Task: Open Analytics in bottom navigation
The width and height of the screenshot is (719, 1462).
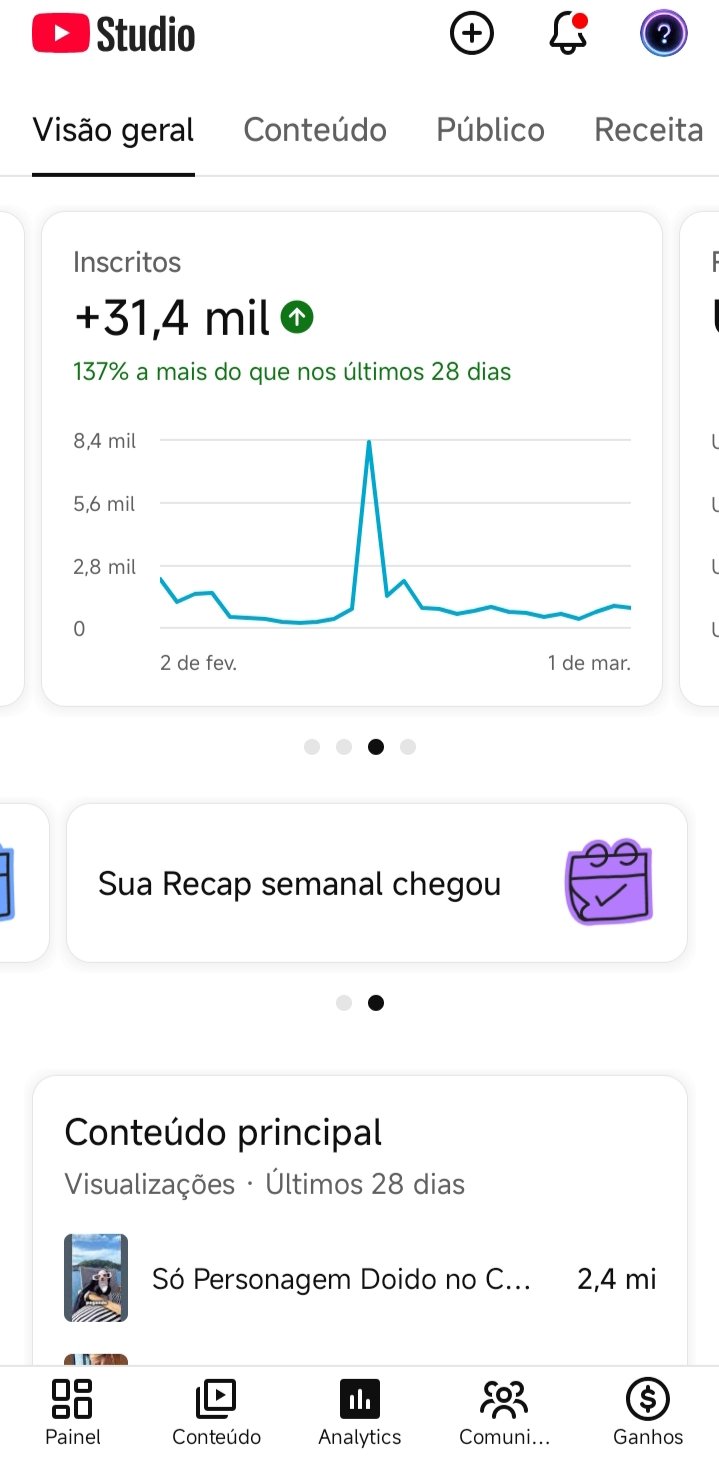Action: click(359, 1412)
